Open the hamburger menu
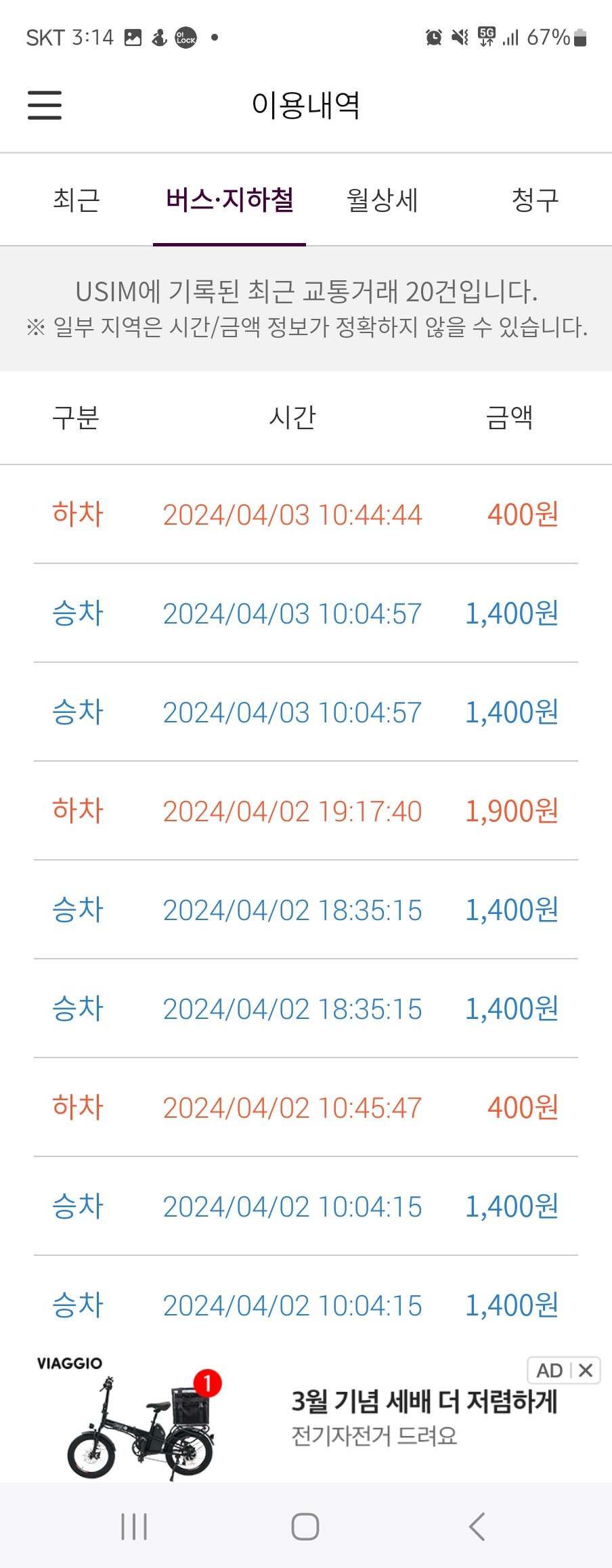 [x=45, y=106]
